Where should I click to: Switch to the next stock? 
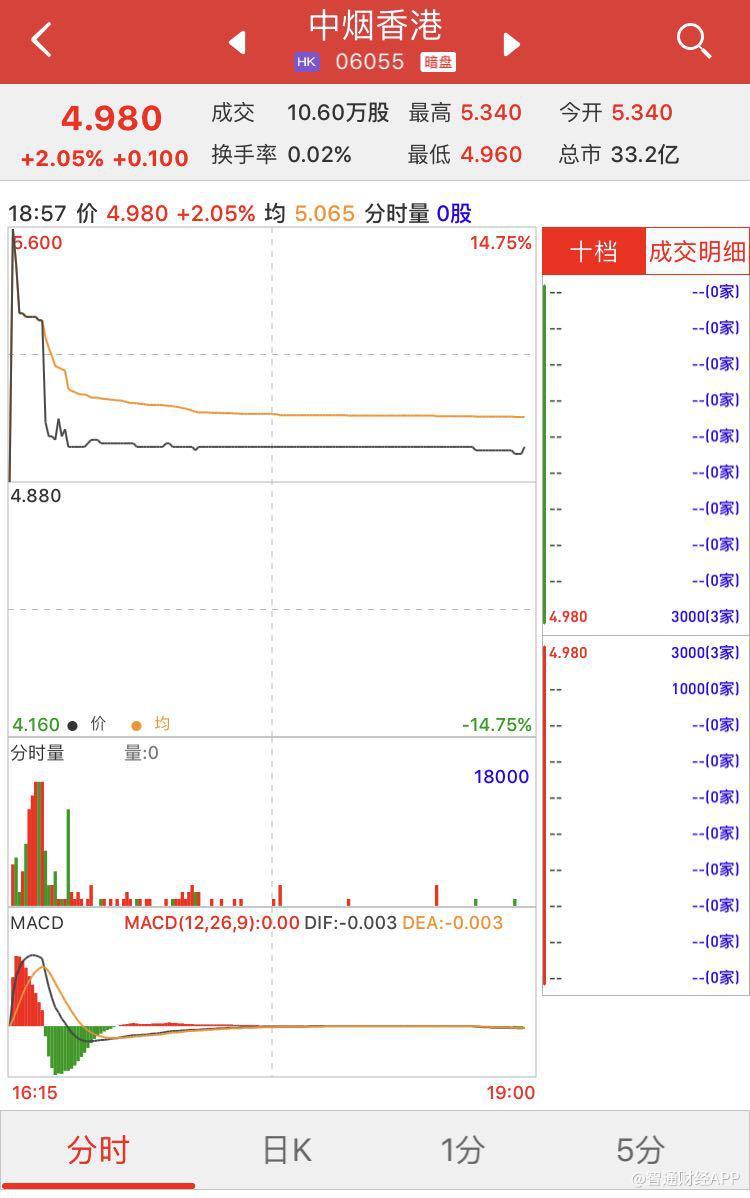pos(511,43)
